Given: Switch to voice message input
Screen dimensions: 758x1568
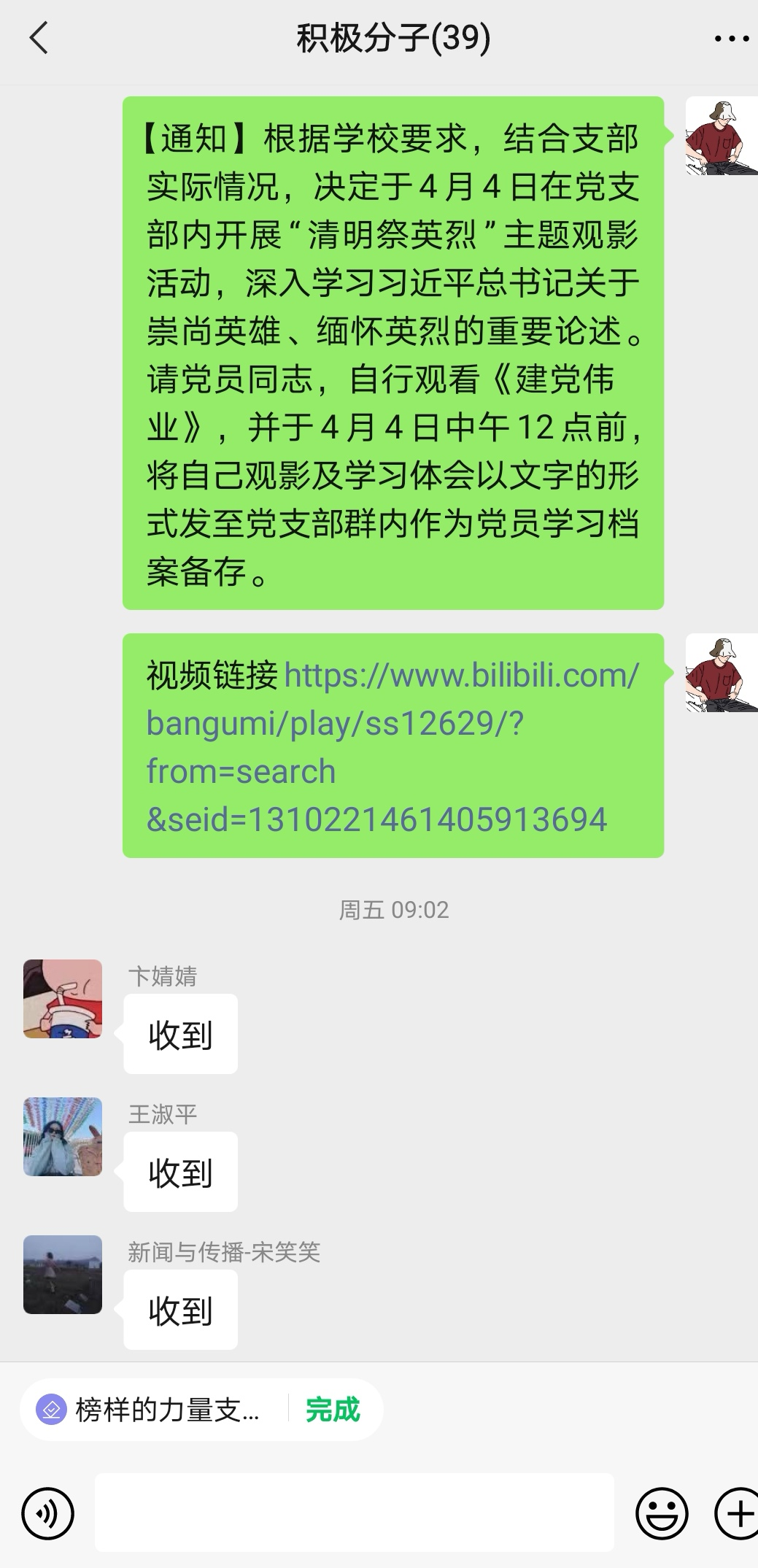Looking at the screenshot, I should tap(48, 1514).
